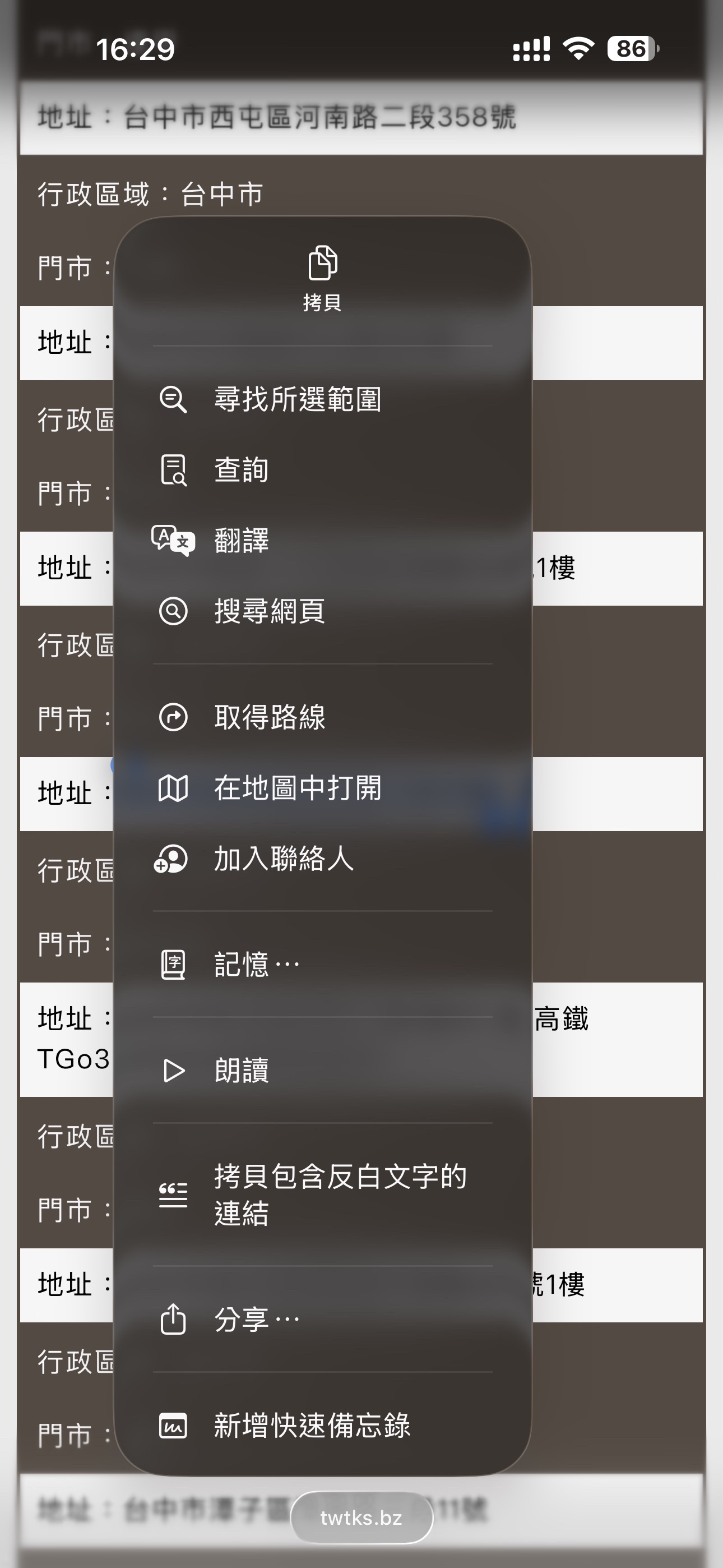Viewport: 723px width, 1568px height.
Task: Open the share sheet via 分享…
Action: [x=322, y=1320]
